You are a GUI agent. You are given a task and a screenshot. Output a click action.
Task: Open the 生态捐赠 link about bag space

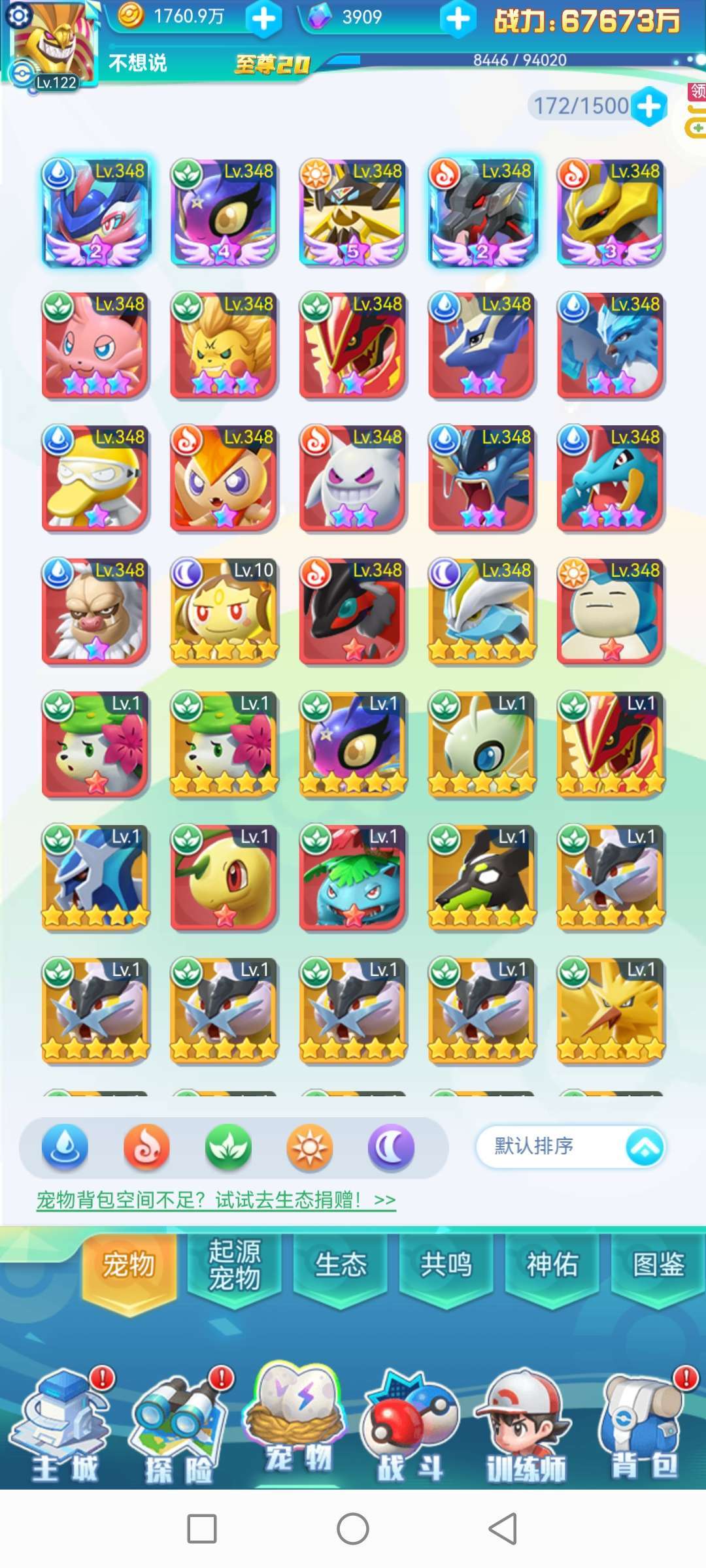point(216,1200)
